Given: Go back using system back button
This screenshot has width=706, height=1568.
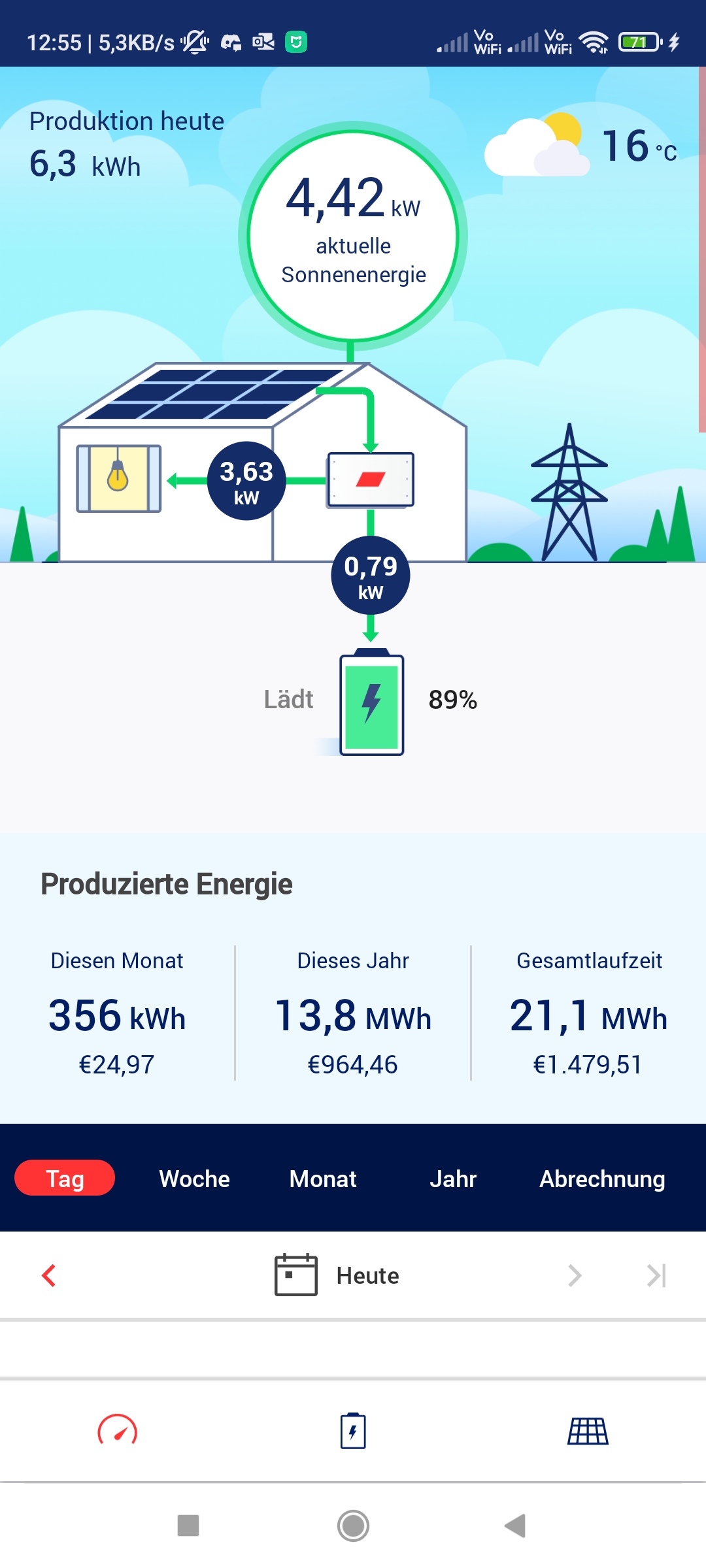Looking at the screenshot, I should [516, 1526].
